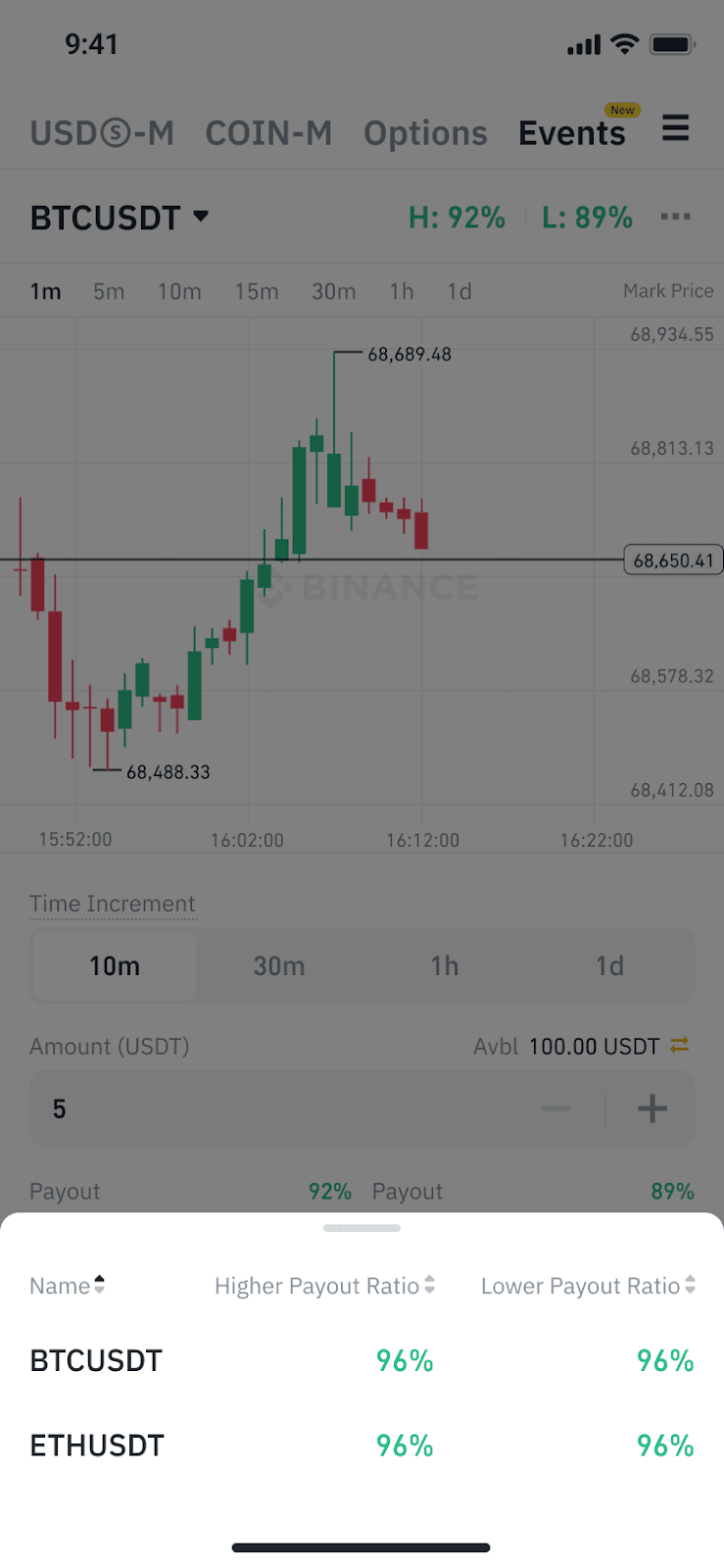Viewport: 724px width, 1568px height.
Task: Click the Wi-Fi icon in the status bar
Action: point(624,43)
